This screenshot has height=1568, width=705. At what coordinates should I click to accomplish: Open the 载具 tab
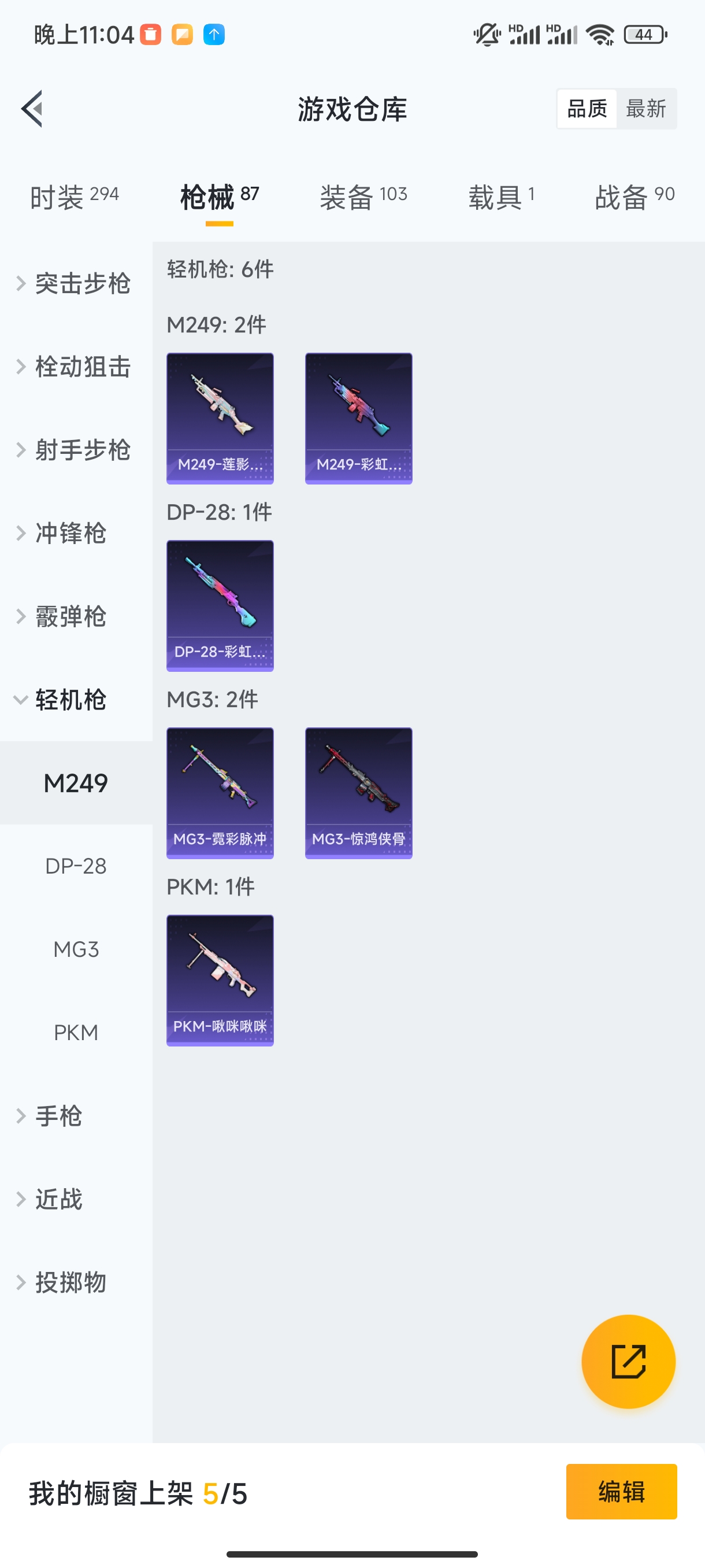point(501,197)
